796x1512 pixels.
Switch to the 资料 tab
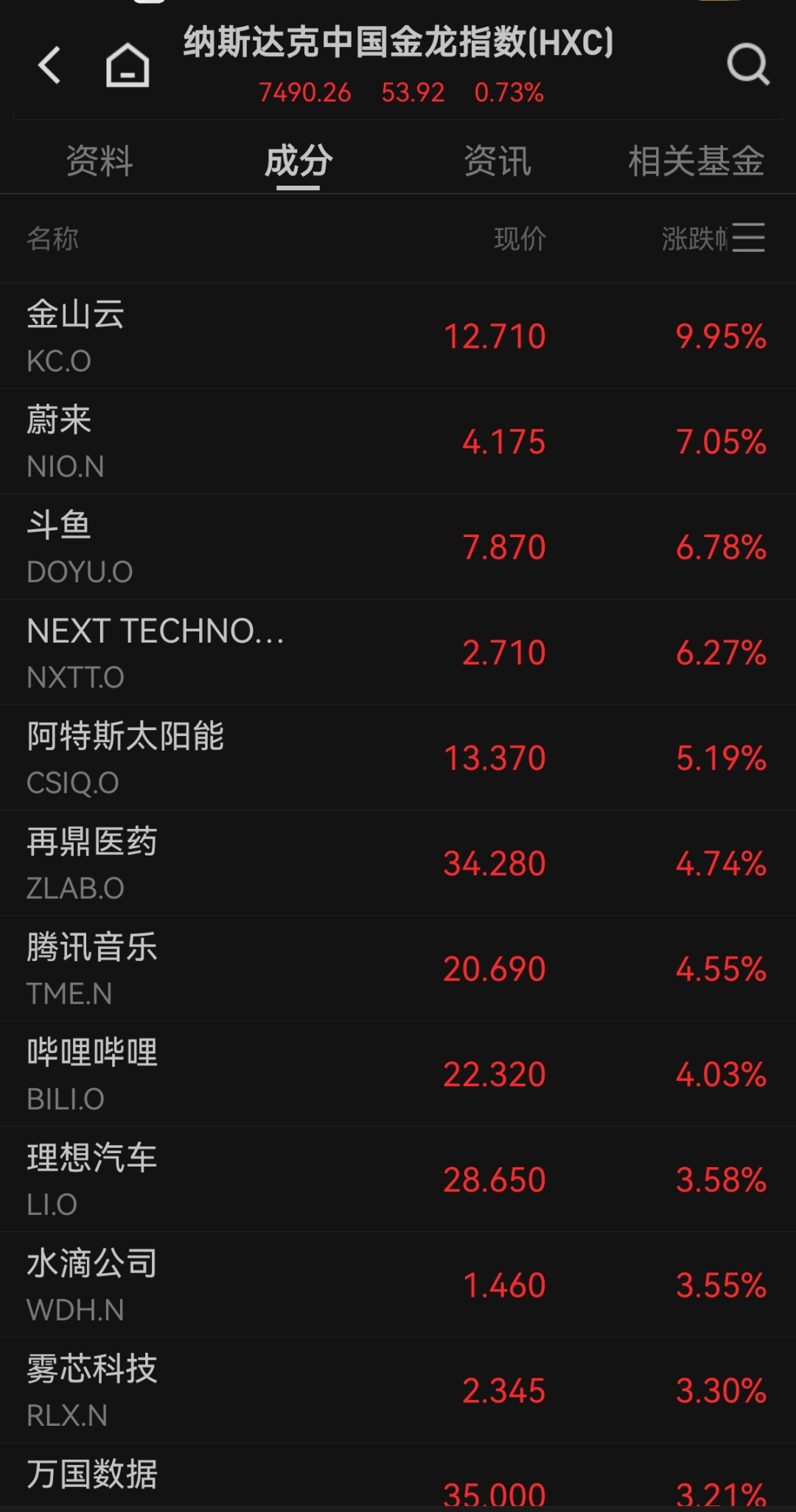99,161
